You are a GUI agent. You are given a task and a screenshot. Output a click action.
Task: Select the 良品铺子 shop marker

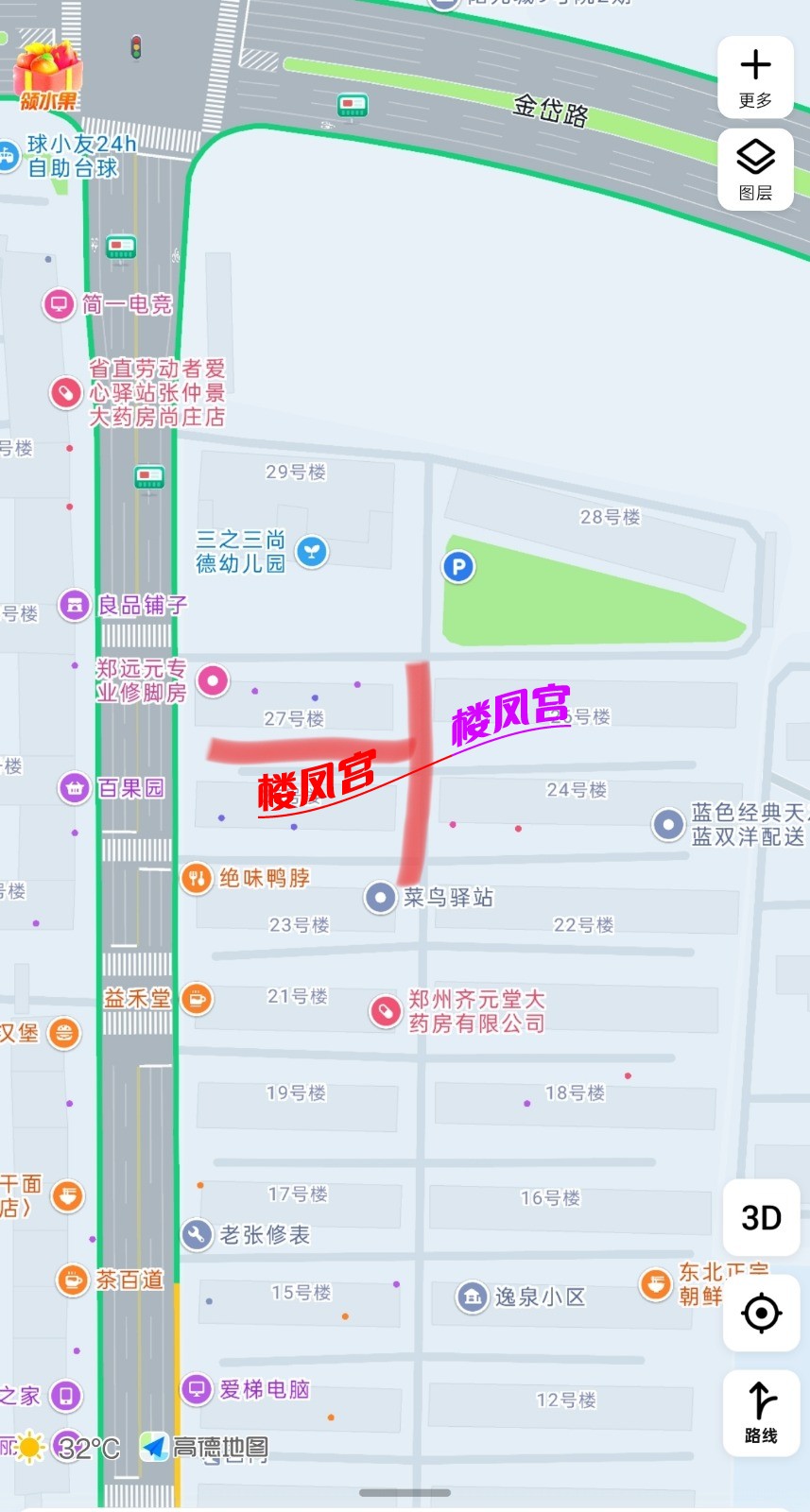coord(75,605)
